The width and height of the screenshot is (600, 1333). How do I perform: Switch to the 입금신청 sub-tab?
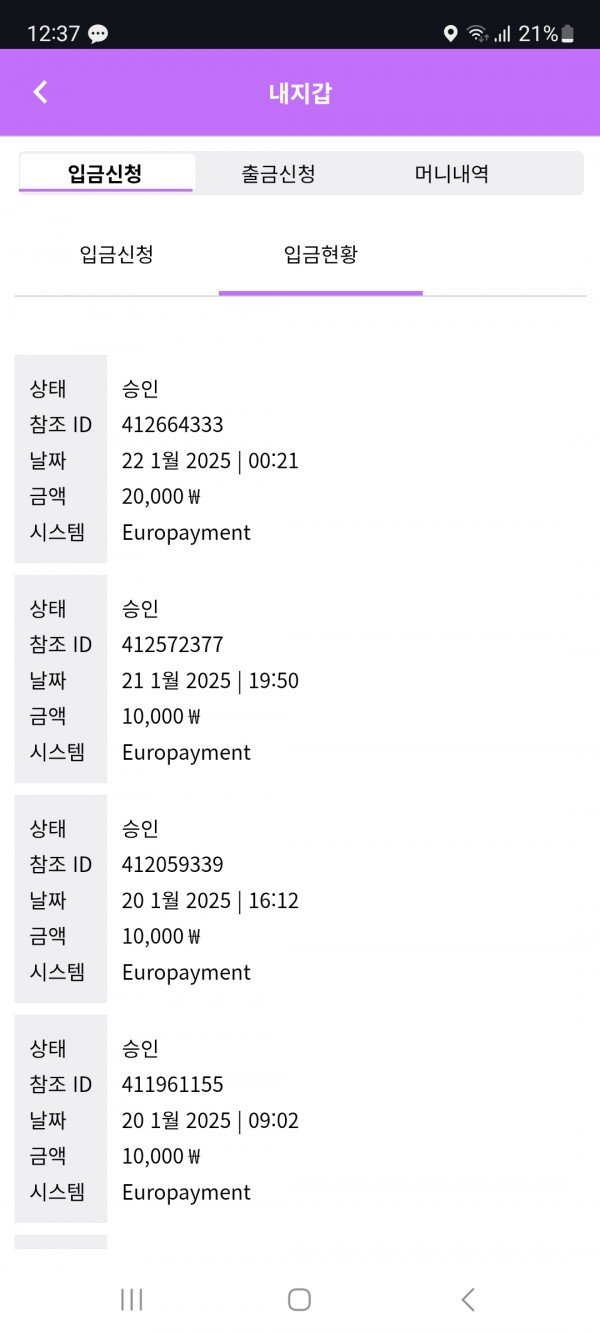coord(116,254)
